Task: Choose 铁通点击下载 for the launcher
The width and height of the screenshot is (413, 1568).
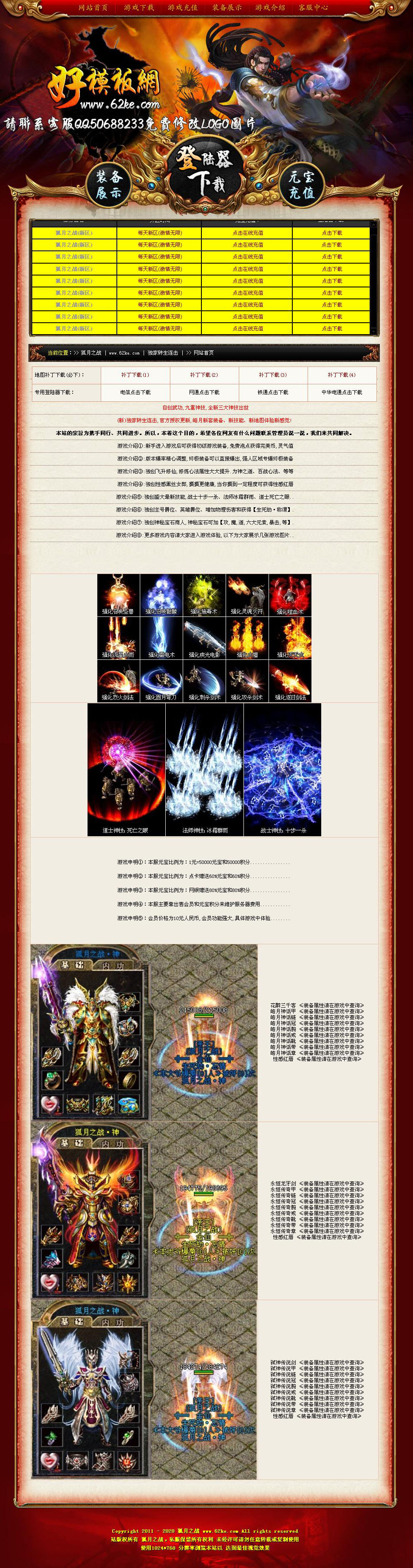Action: click(x=272, y=392)
